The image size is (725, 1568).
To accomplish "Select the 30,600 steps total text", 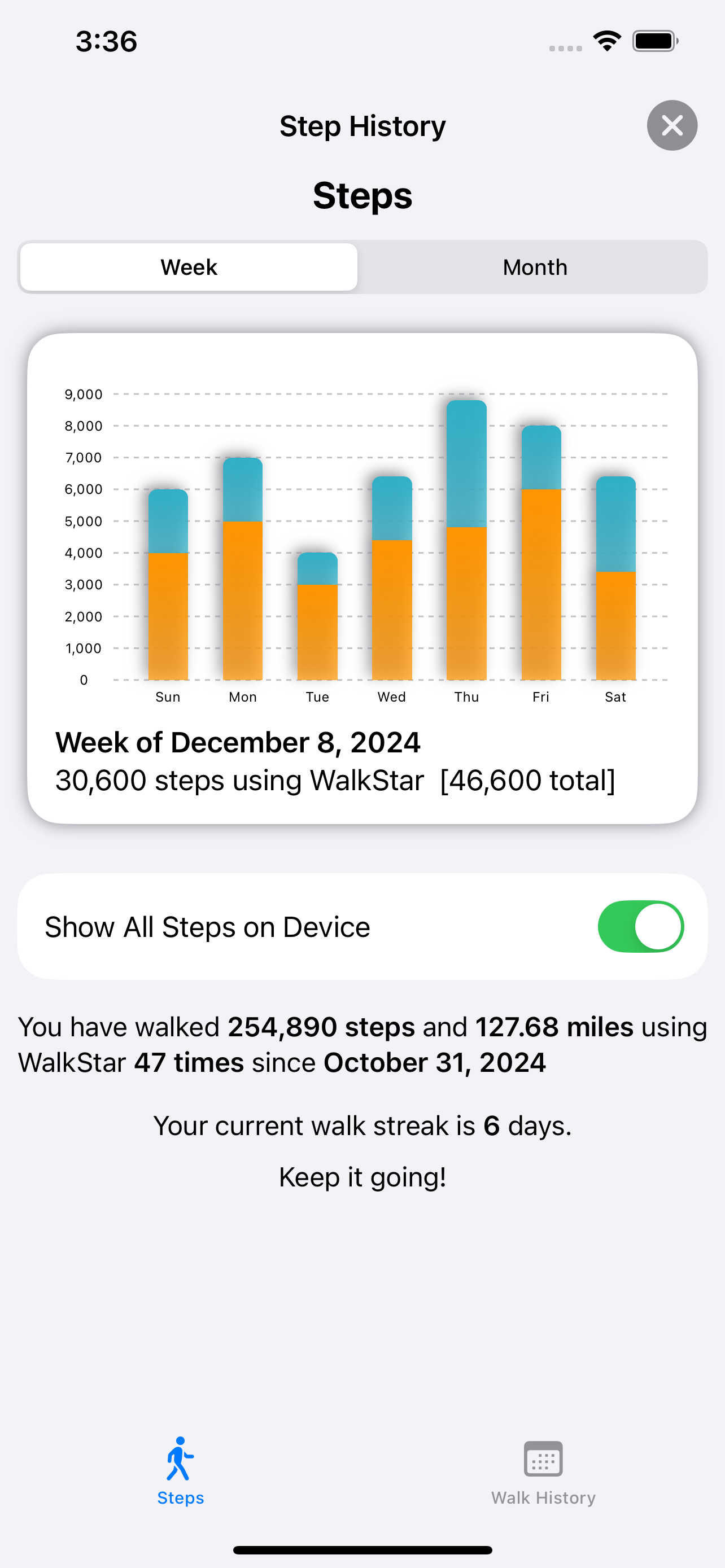I will click(x=335, y=779).
